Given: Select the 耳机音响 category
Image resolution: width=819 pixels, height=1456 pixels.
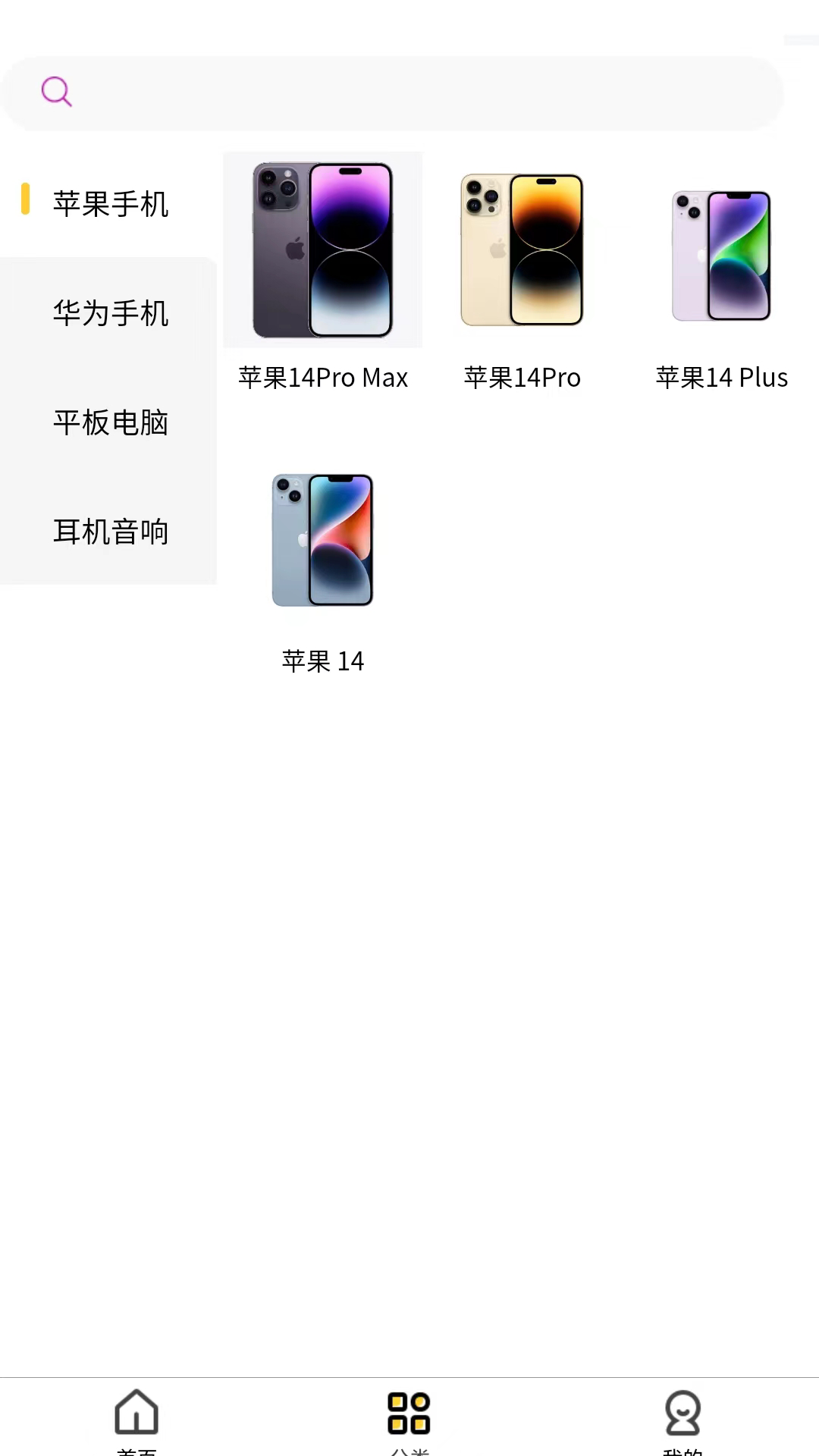Looking at the screenshot, I should click(111, 532).
